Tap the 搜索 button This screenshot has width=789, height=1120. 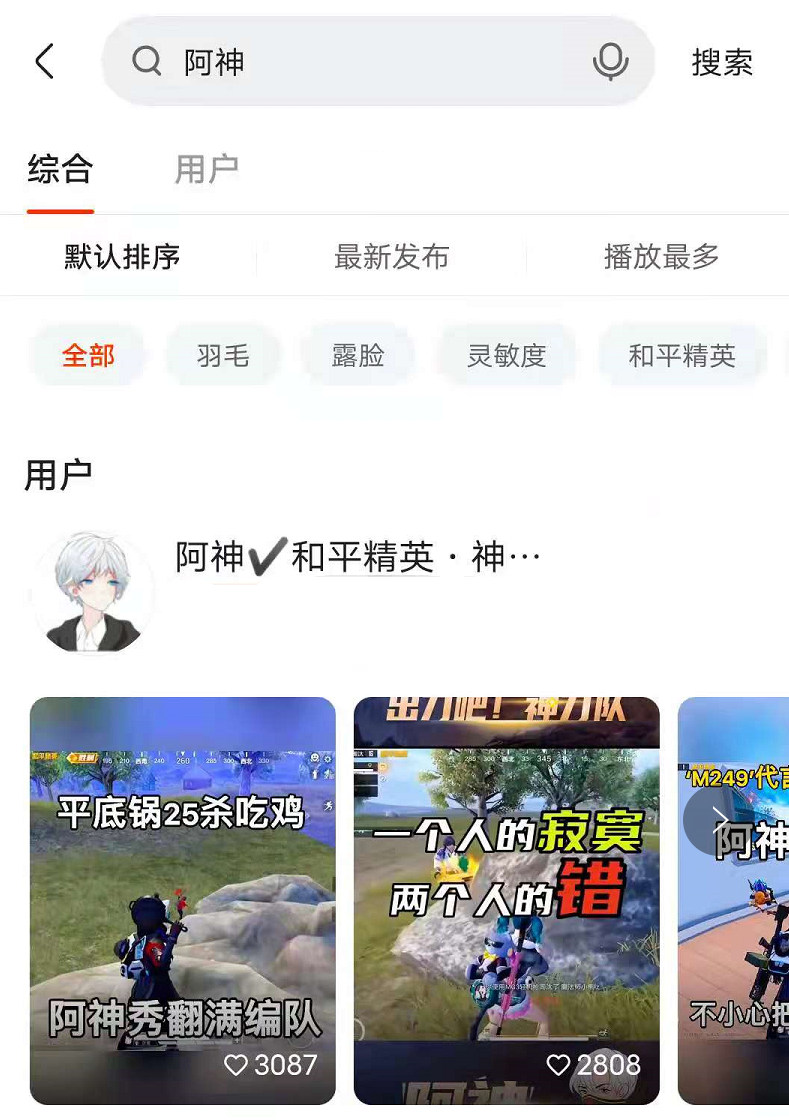coord(722,62)
